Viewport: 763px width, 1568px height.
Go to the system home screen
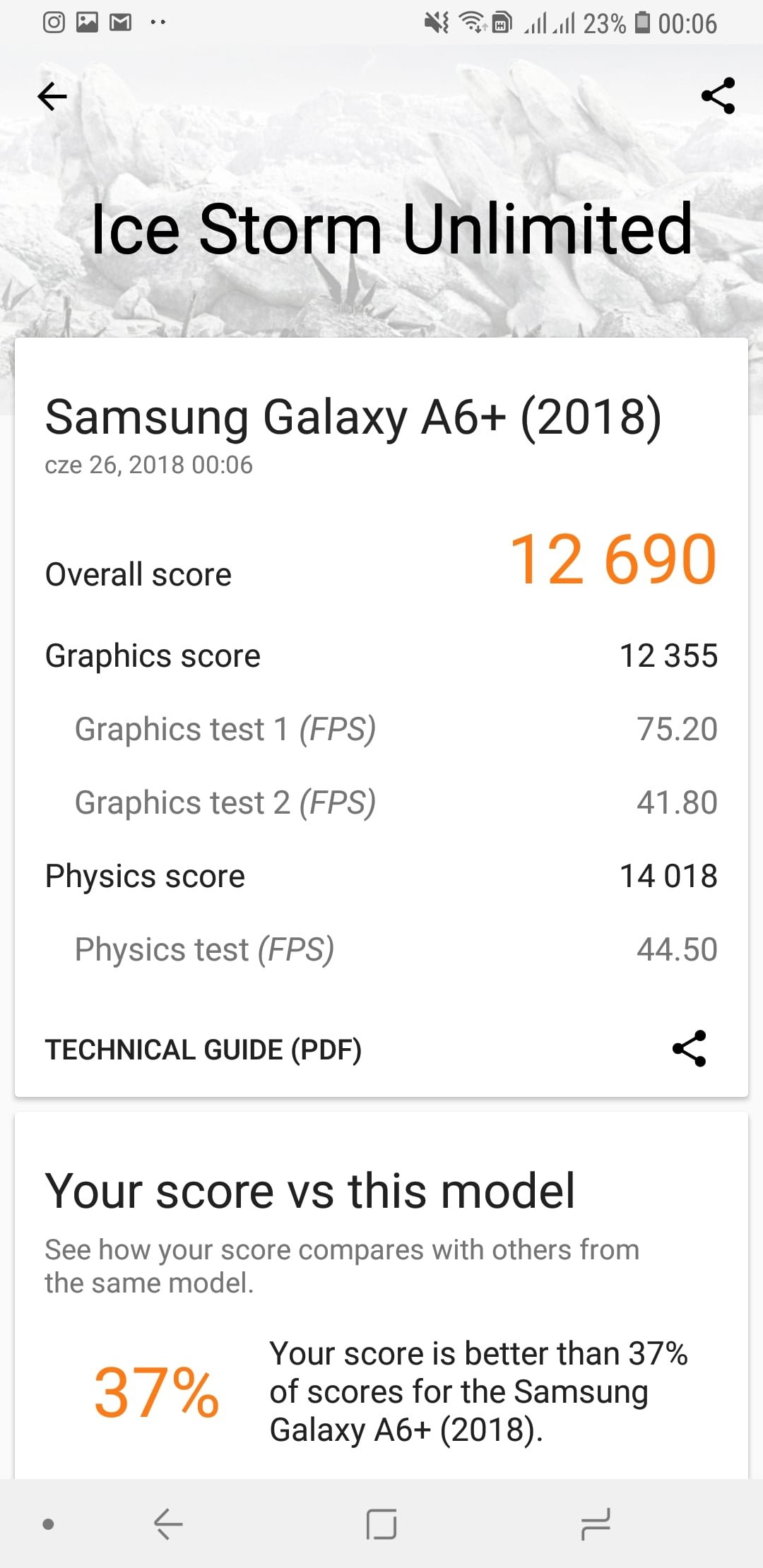[381, 1524]
